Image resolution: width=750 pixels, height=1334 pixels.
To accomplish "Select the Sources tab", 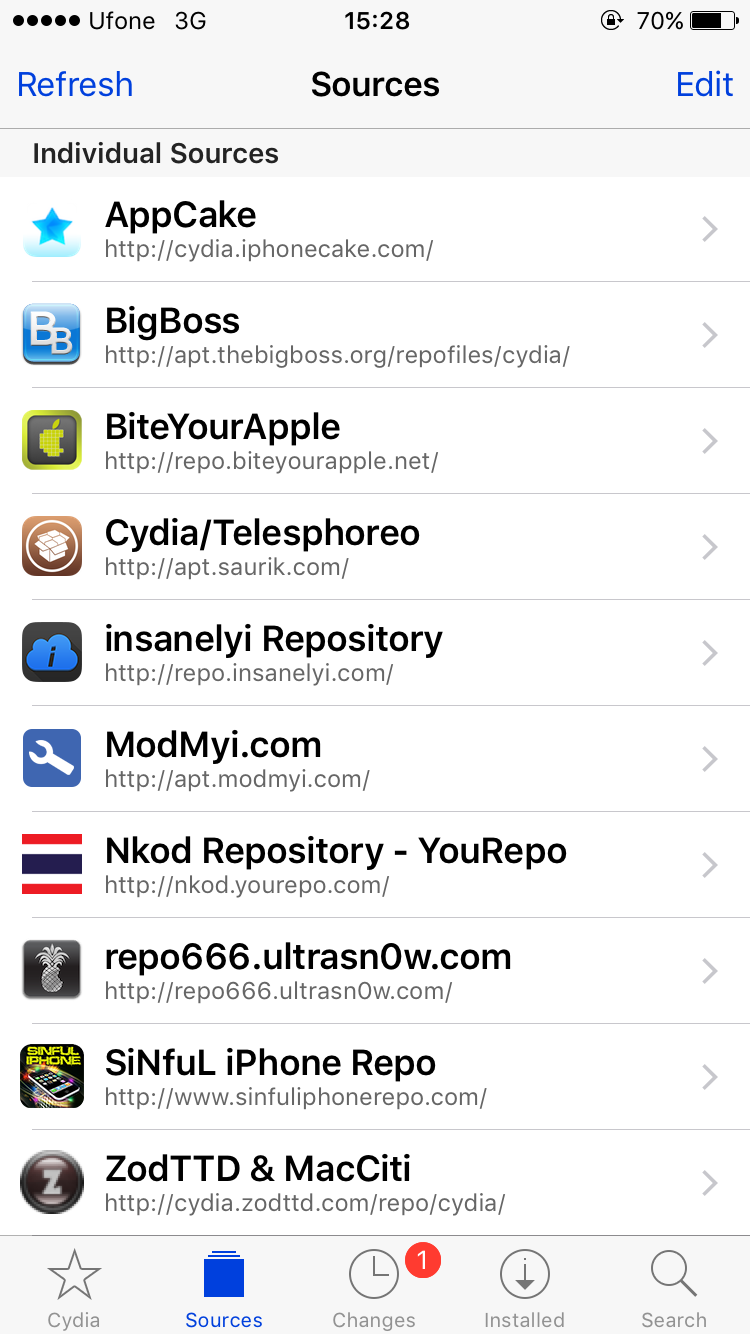I will coord(224,1287).
